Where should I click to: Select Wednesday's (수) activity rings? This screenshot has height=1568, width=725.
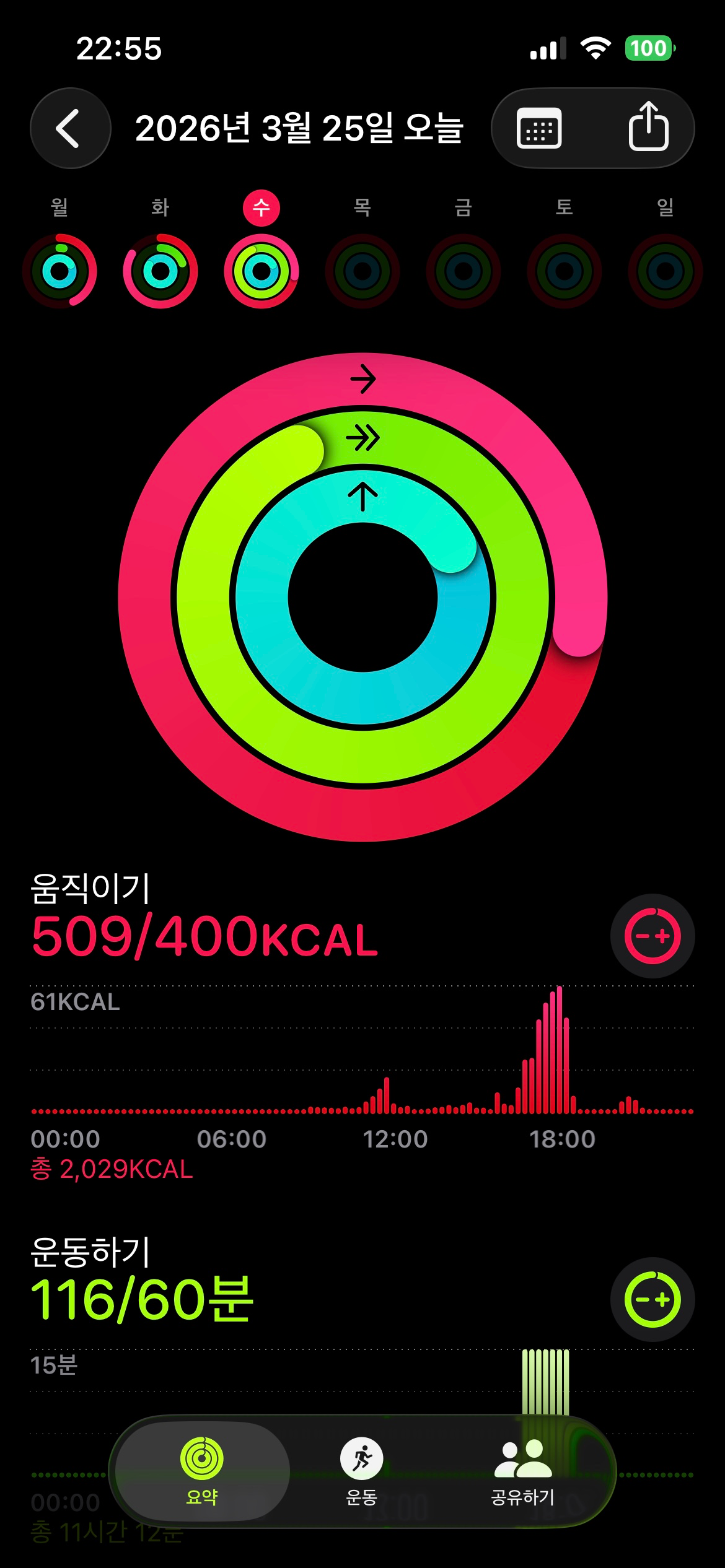(261, 271)
